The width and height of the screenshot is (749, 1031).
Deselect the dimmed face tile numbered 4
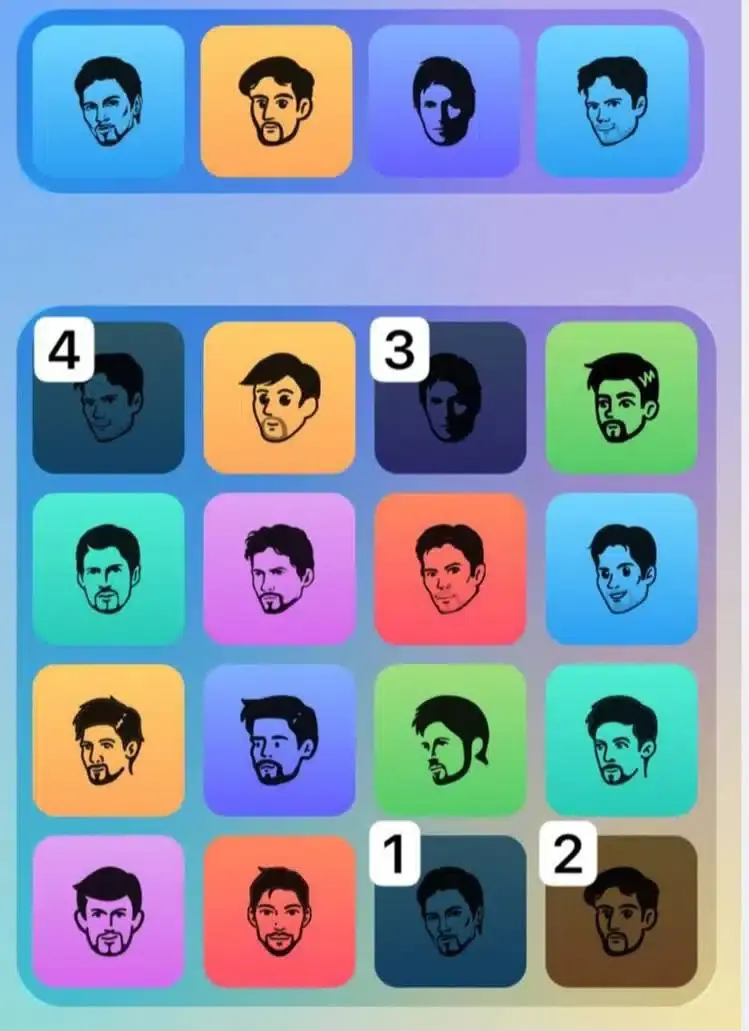(108, 398)
